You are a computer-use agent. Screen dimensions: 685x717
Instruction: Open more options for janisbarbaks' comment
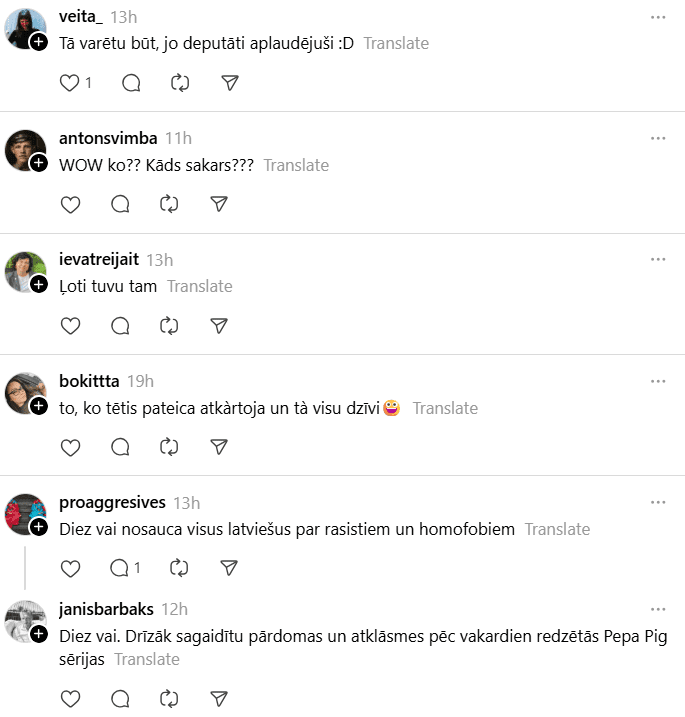[658, 609]
